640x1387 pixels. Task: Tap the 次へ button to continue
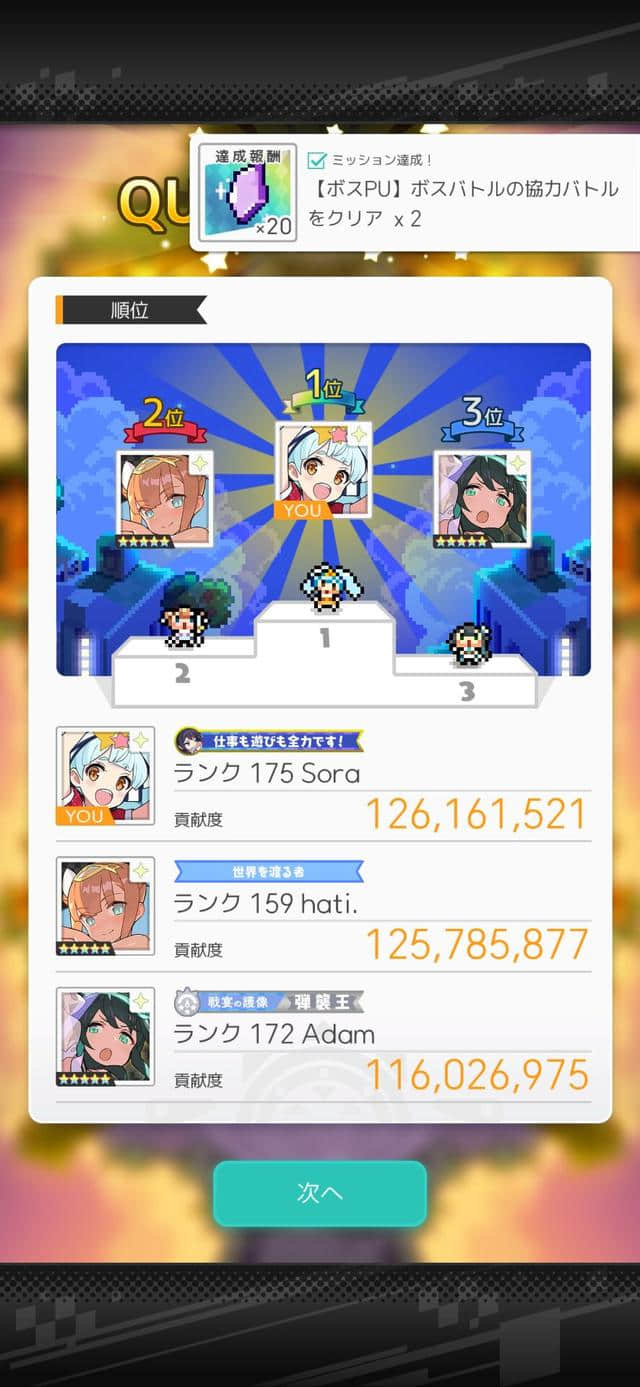tap(319, 1193)
